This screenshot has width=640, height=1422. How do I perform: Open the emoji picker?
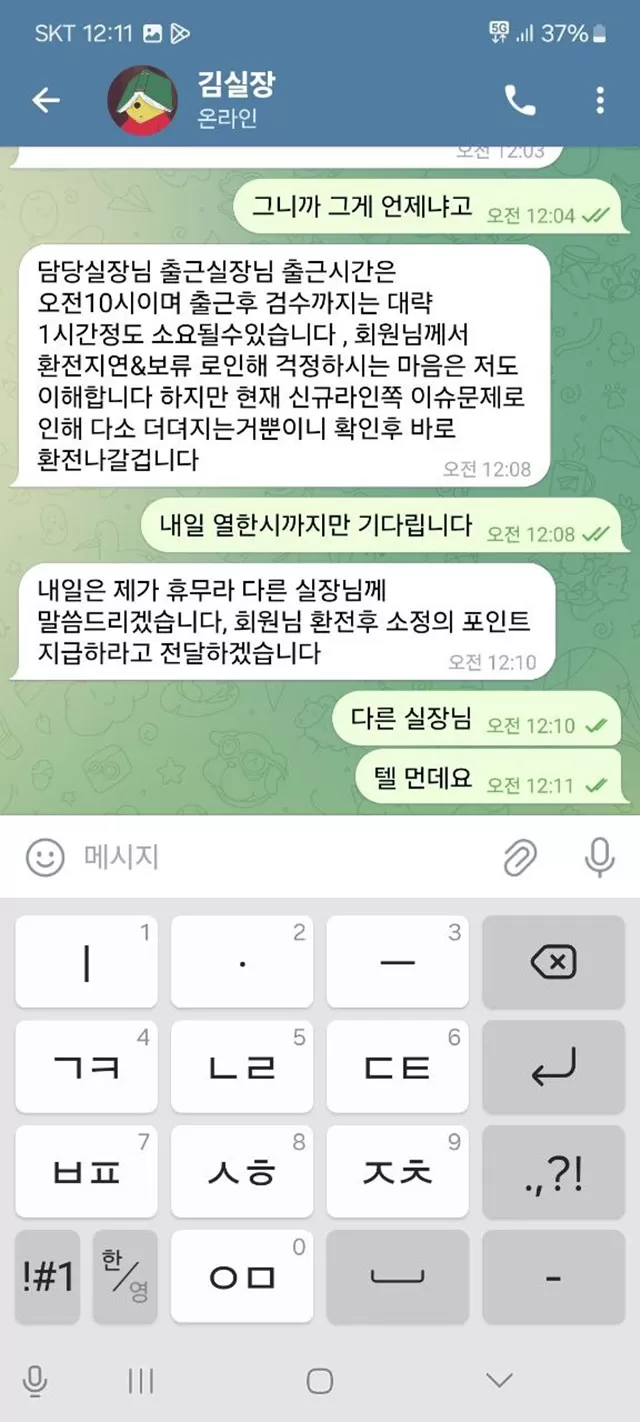pos(45,857)
